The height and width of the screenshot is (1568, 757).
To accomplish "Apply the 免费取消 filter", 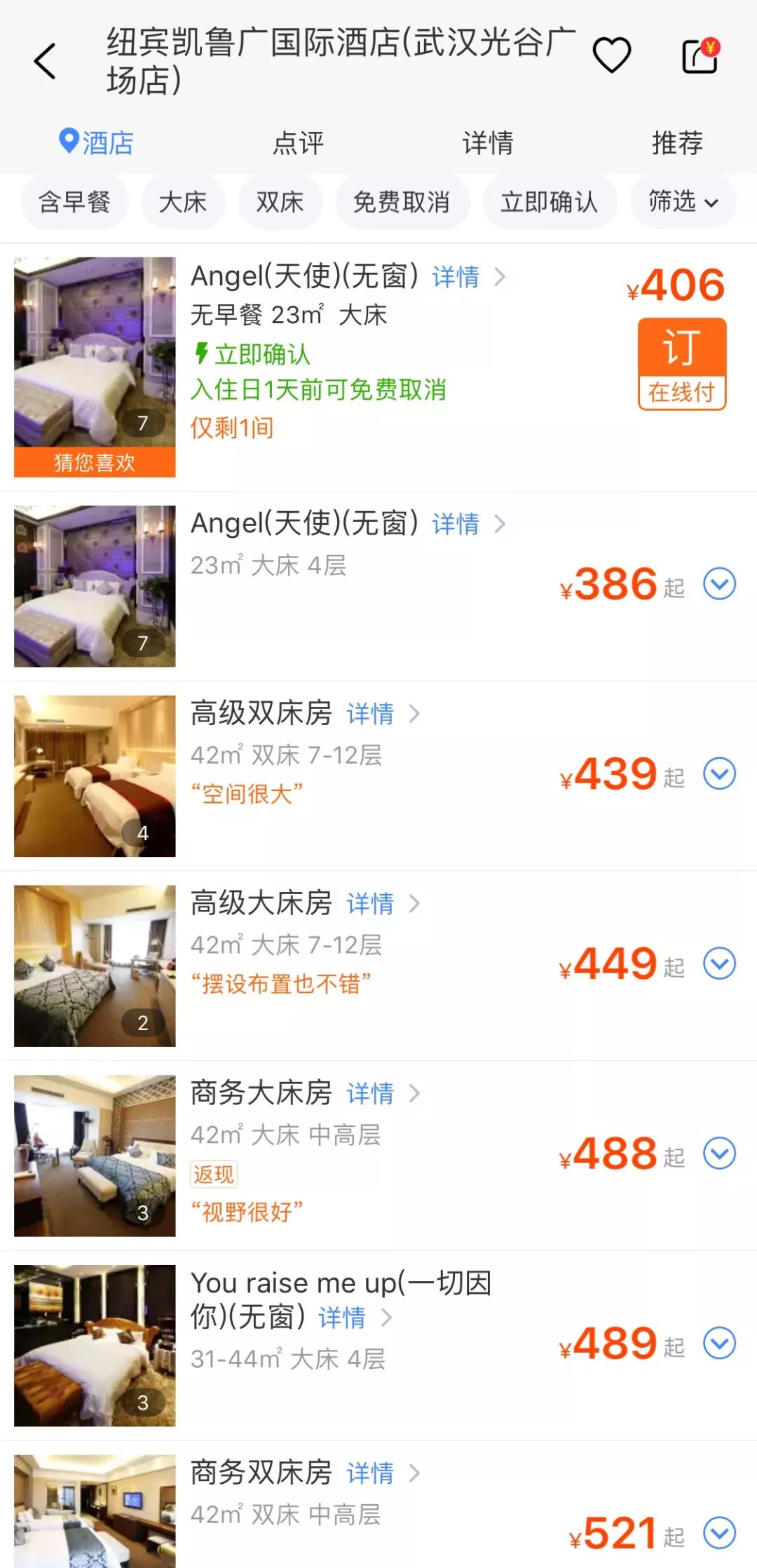I will point(402,202).
